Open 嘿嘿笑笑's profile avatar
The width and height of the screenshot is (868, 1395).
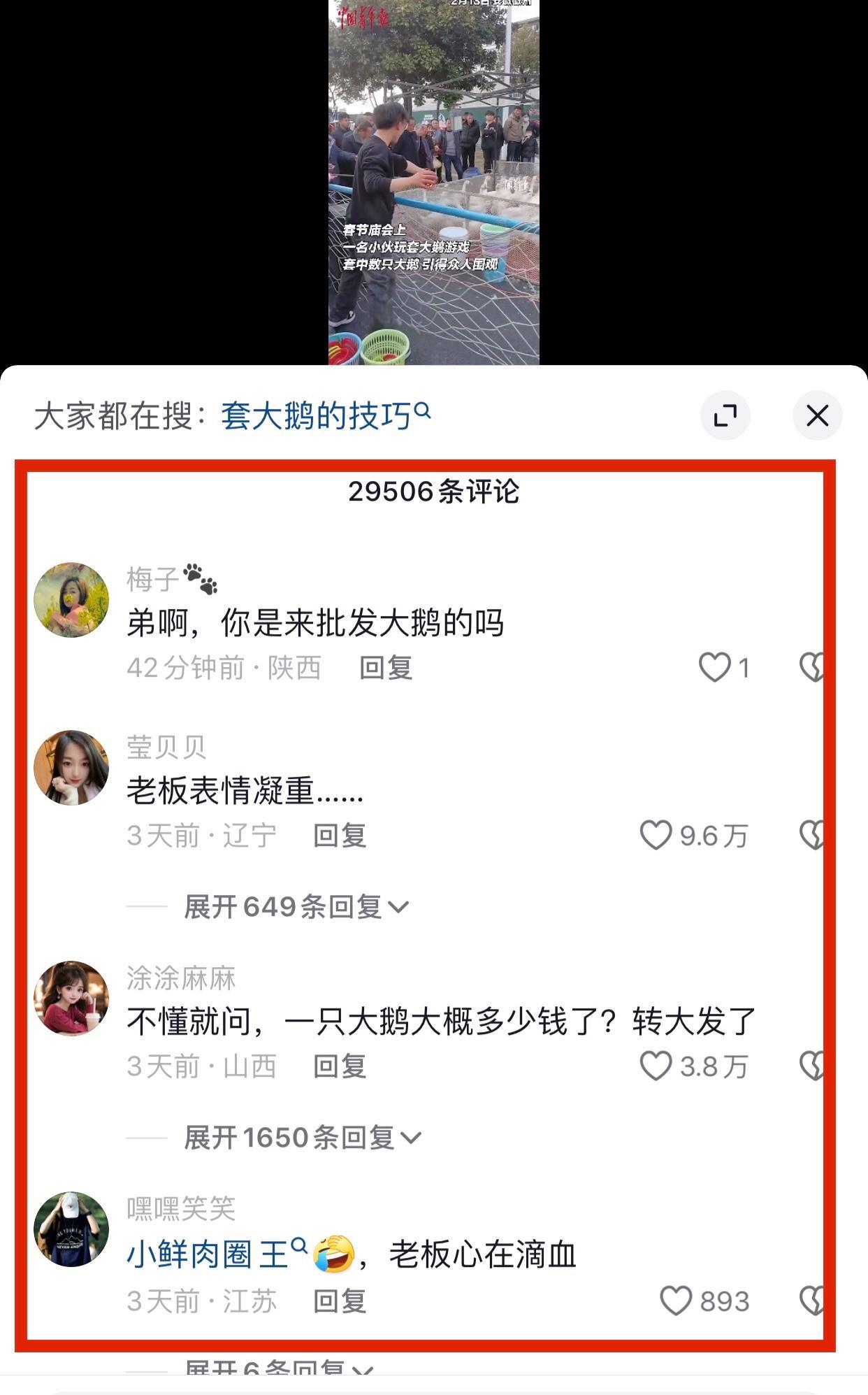pyautogui.click(x=71, y=1229)
